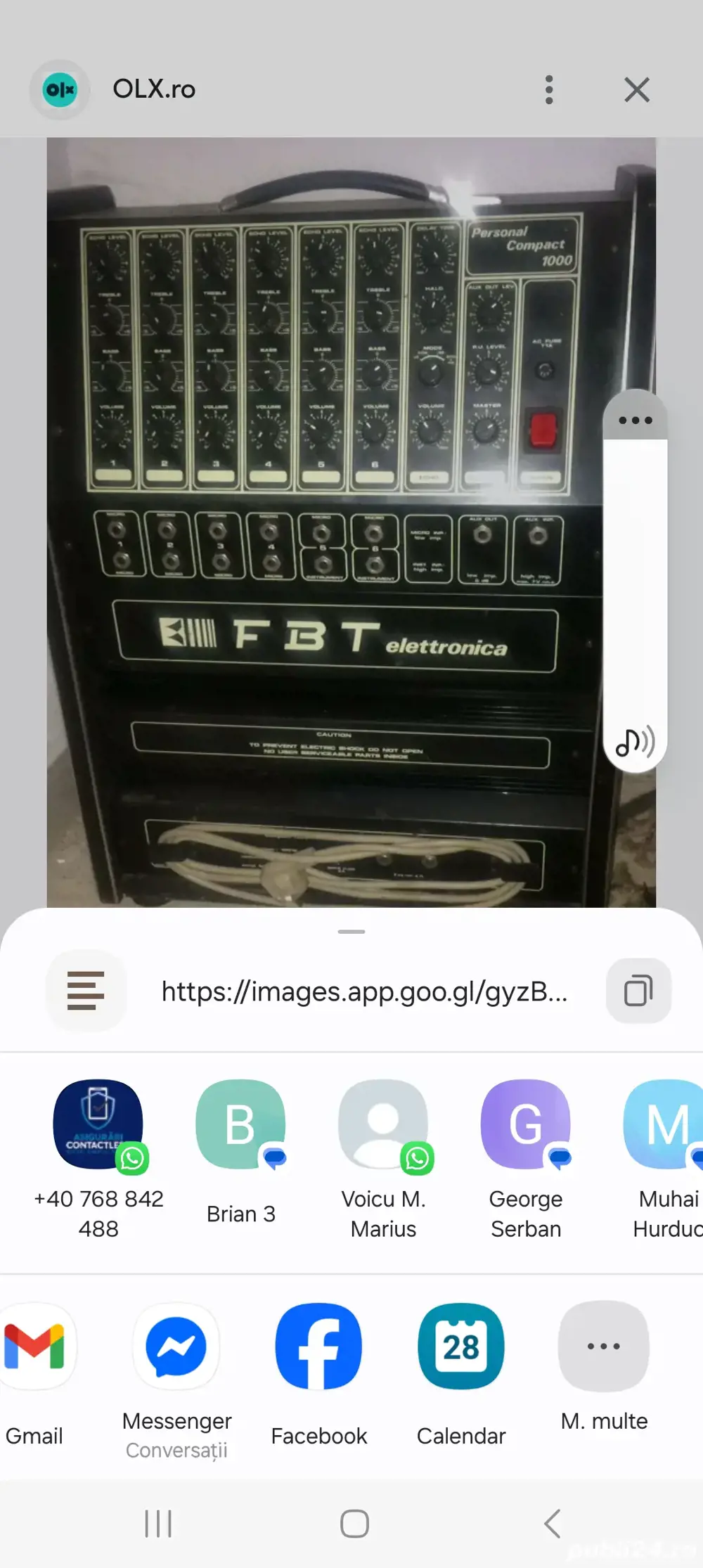Viewport: 703px width, 1568px height.
Task: Copy the shared link
Action: coord(638,991)
